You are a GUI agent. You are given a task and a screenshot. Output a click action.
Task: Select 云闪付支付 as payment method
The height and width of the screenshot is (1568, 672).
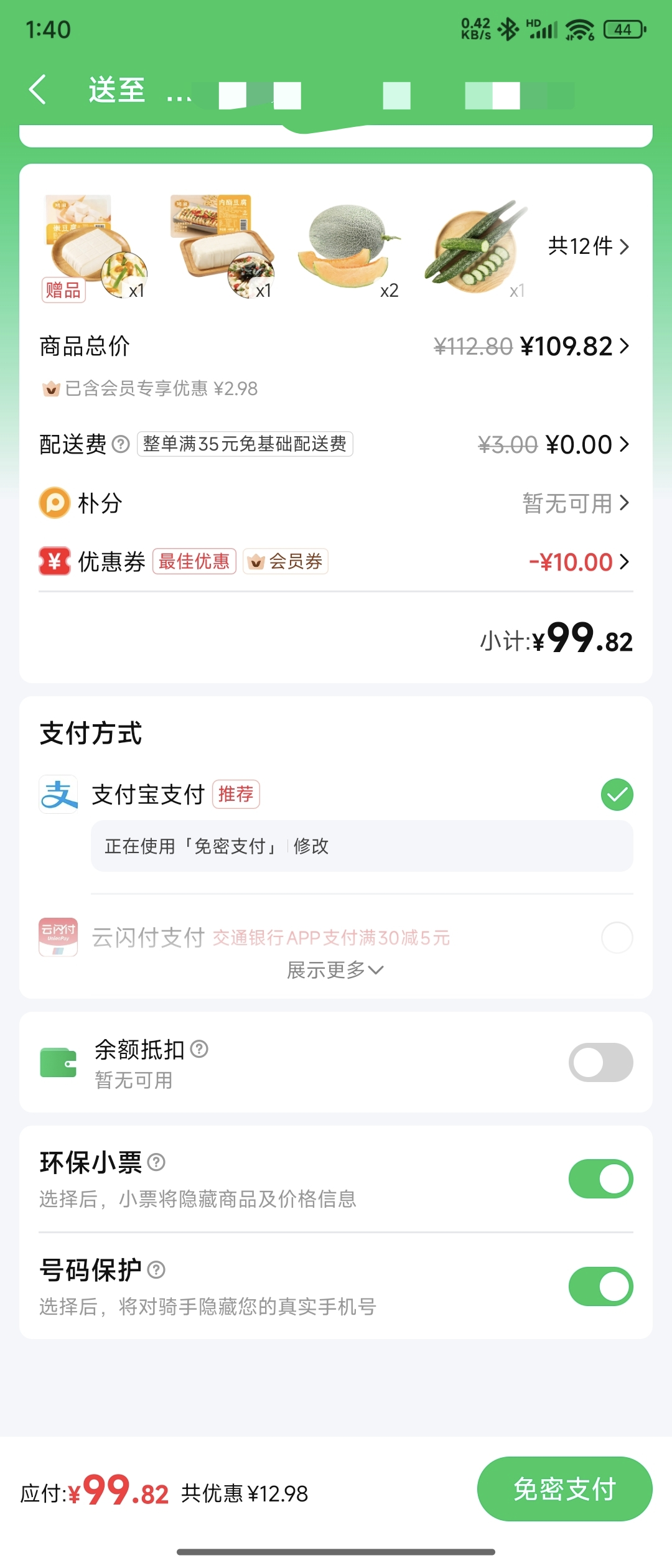pyautogui.click(x=617, y=938)
